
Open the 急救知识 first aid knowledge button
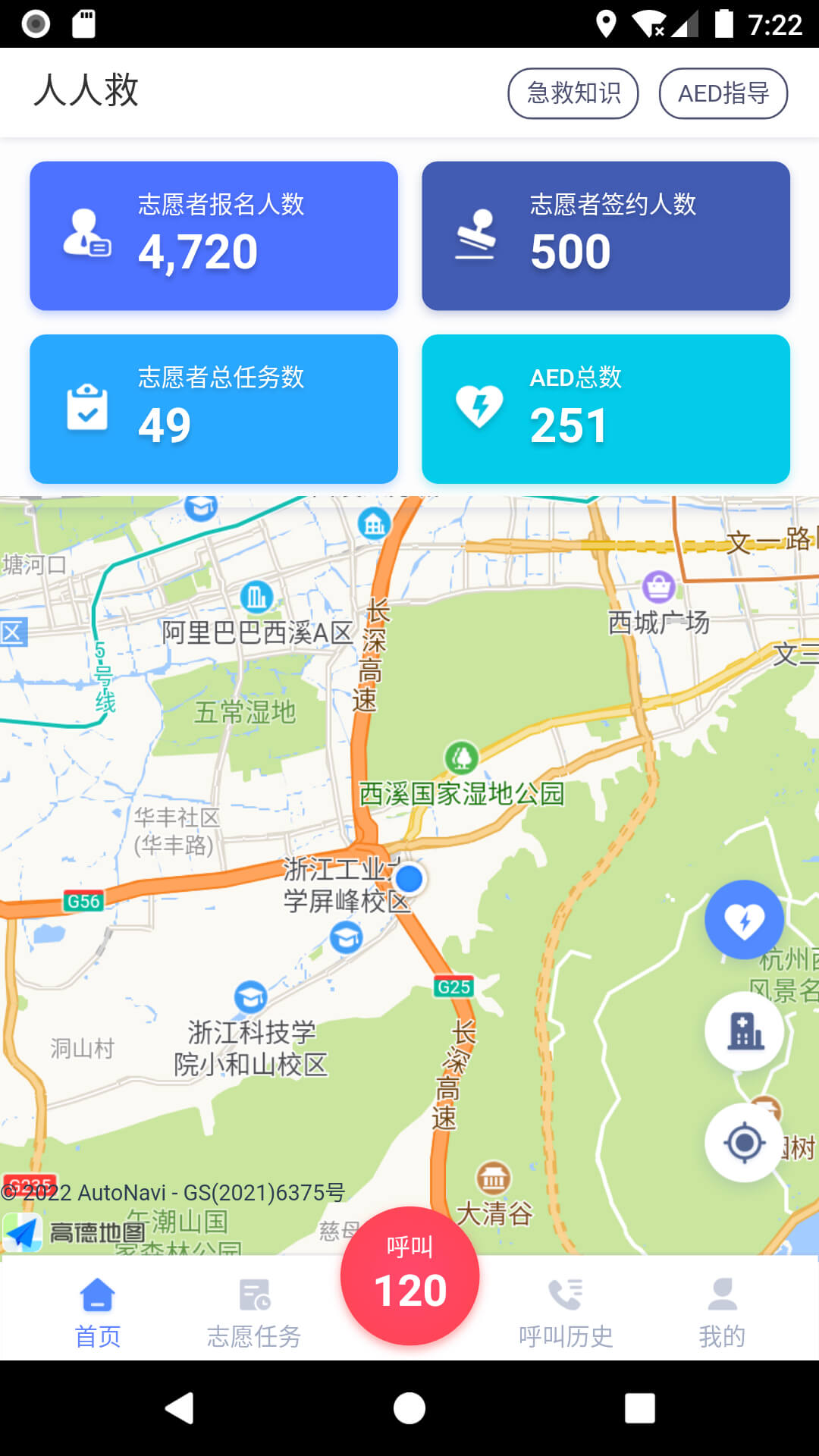(573, 93)
